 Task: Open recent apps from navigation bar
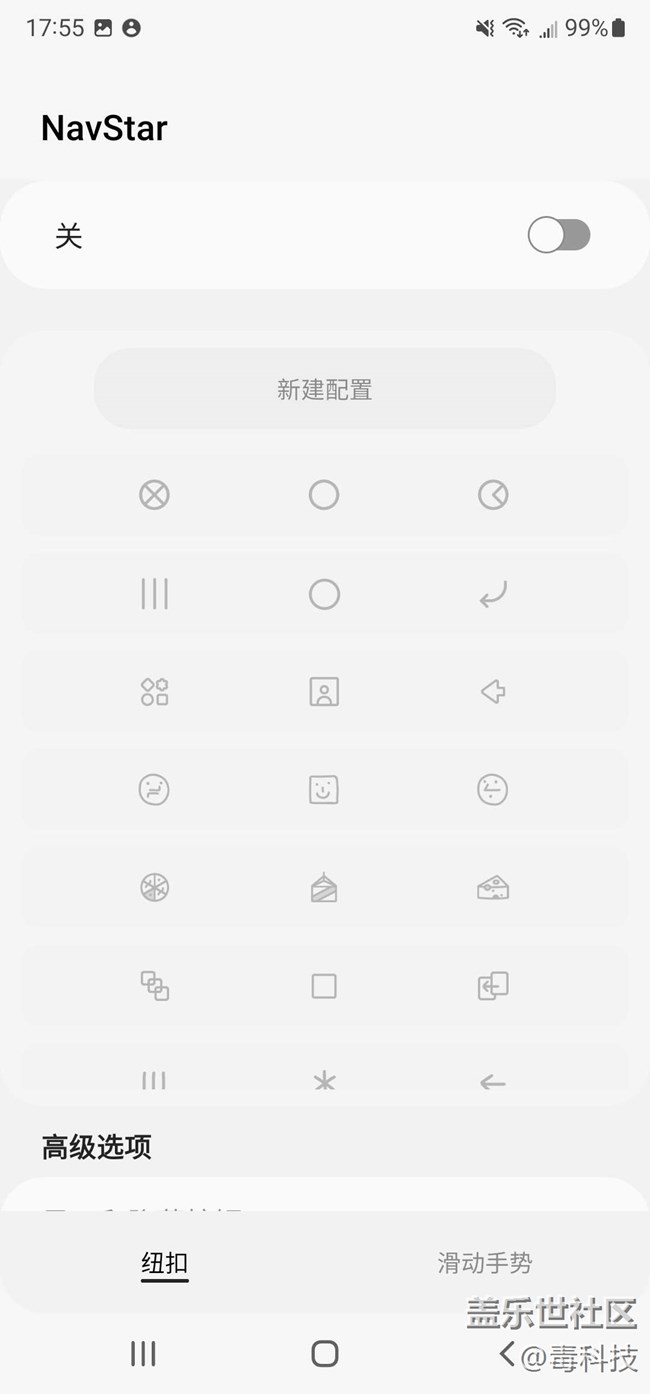(143, 1354)
